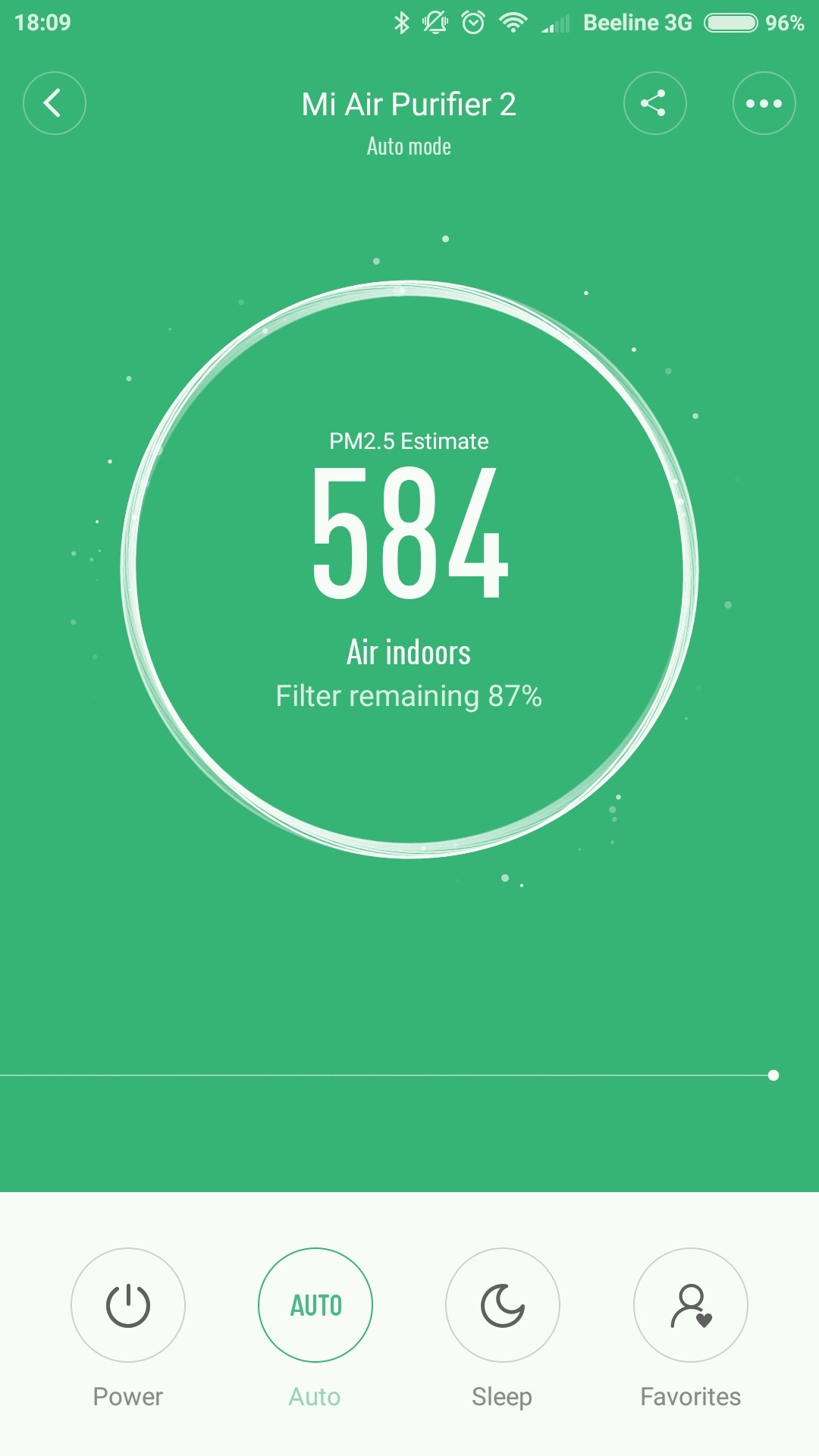Screen dimensions: 819x1456
Task: Activate Favorites mode
Action: [690, 1305]
